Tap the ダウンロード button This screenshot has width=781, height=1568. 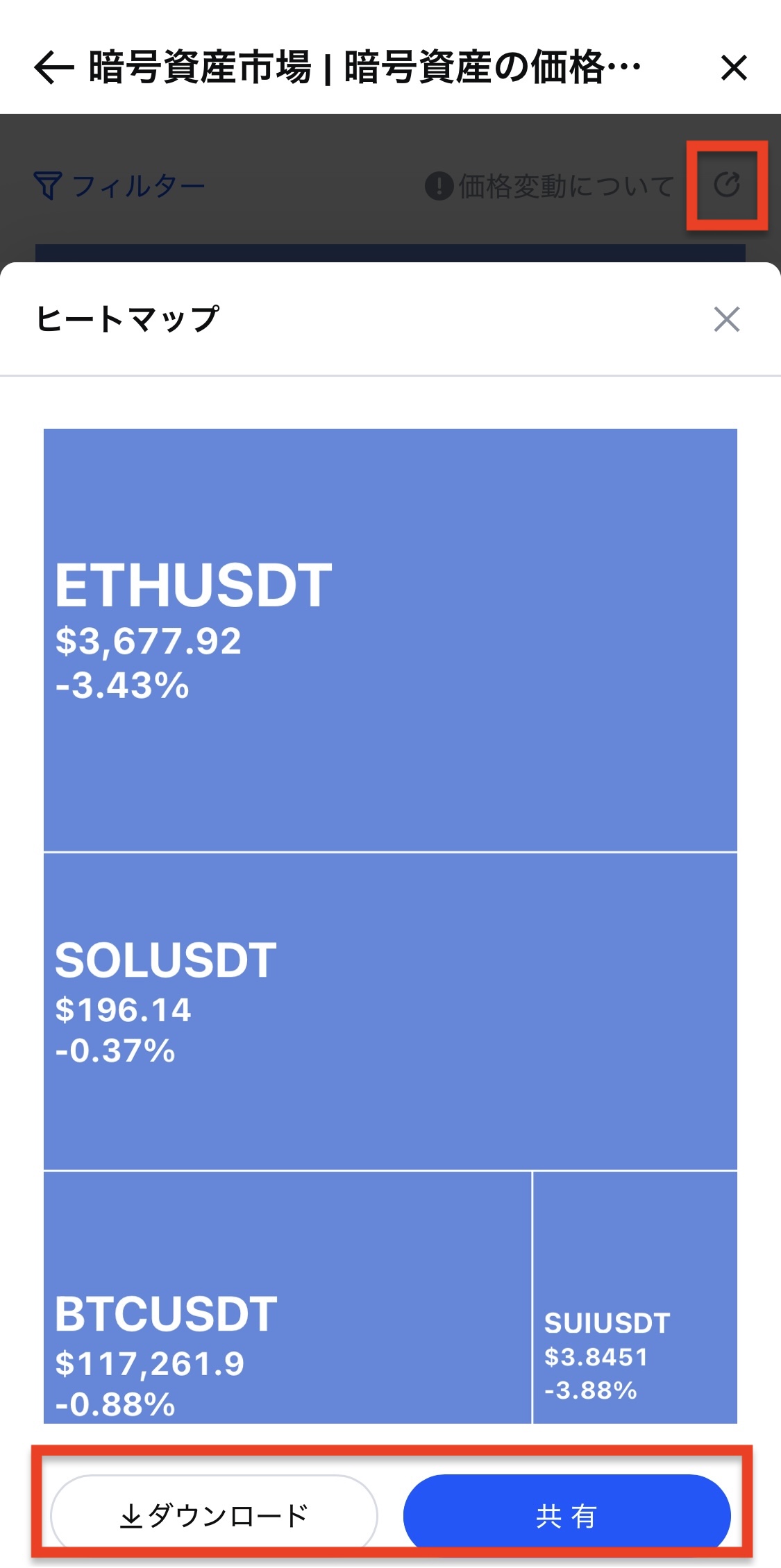coord(214,1515)
